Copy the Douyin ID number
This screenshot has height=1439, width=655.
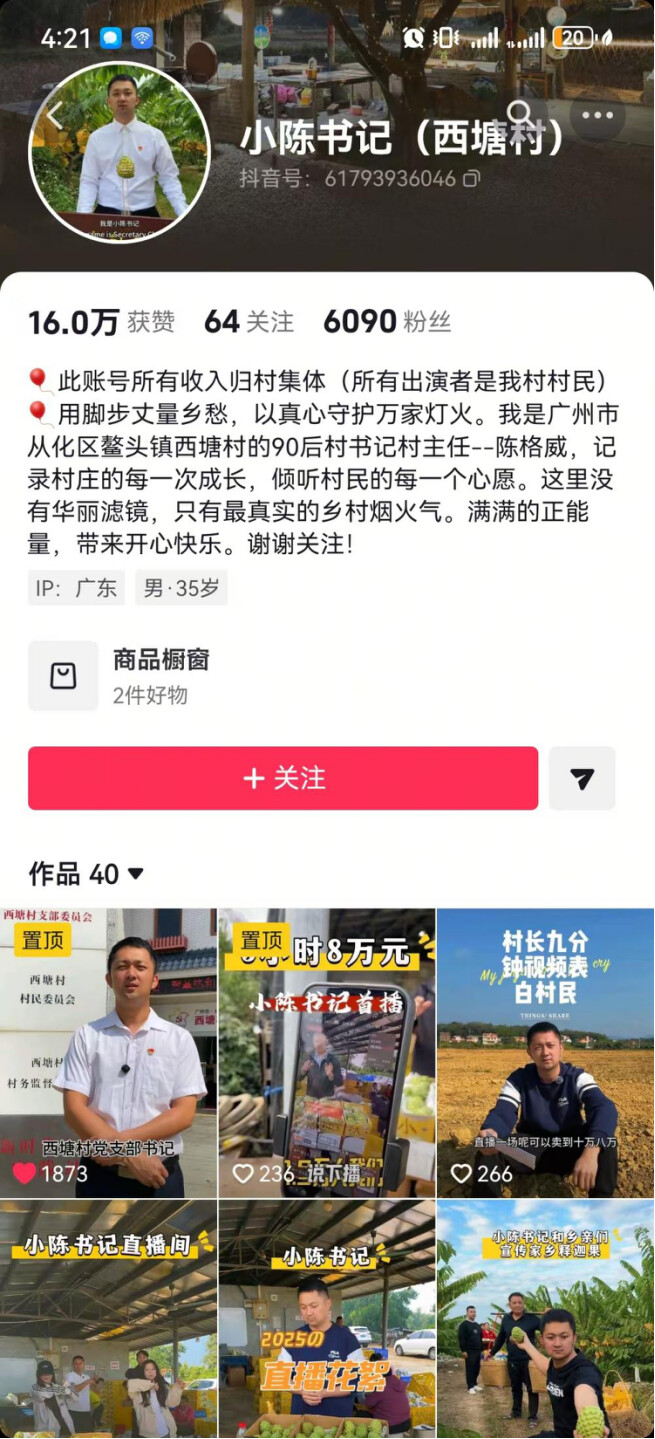coord(471,179)
